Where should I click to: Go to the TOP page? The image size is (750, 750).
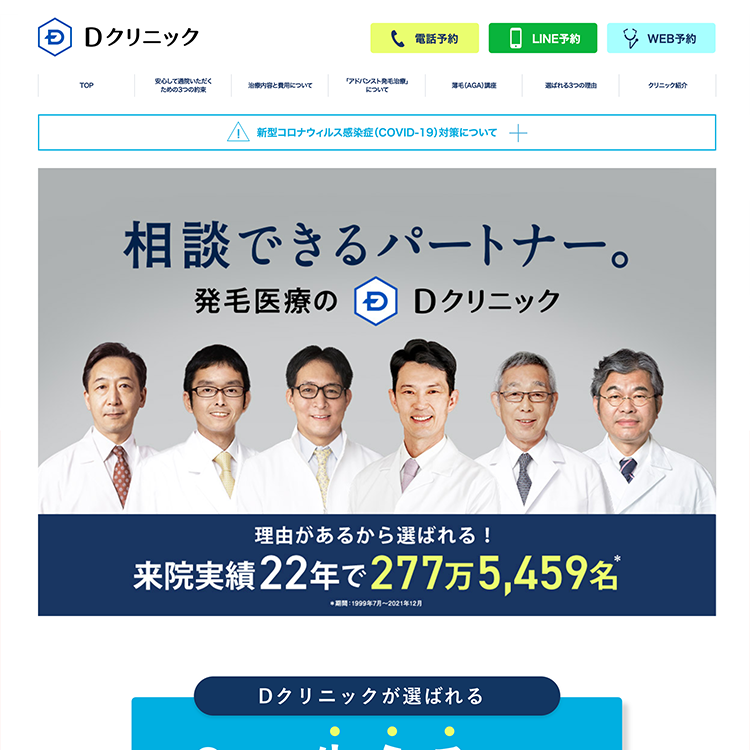pos(86,86)
